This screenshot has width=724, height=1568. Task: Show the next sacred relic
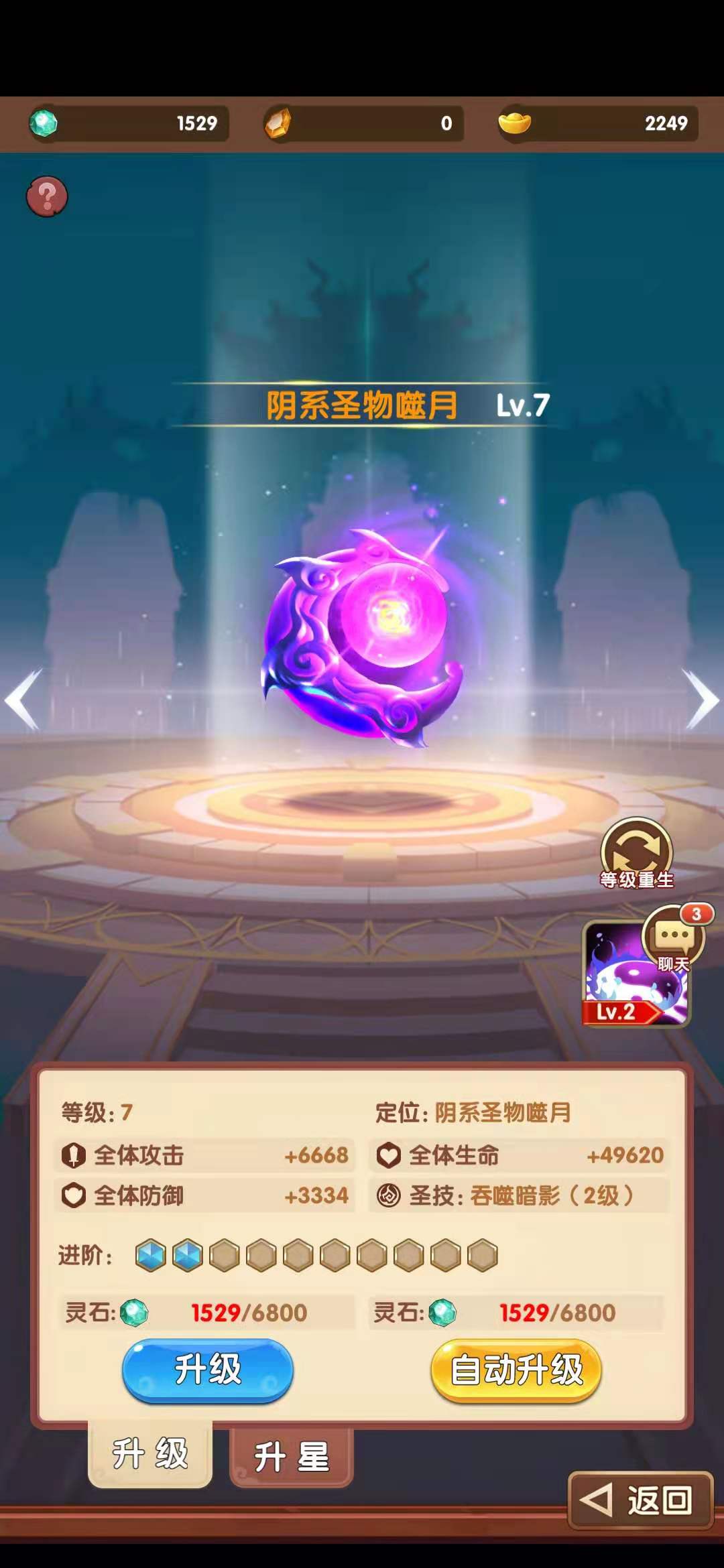tap(701, 700)
